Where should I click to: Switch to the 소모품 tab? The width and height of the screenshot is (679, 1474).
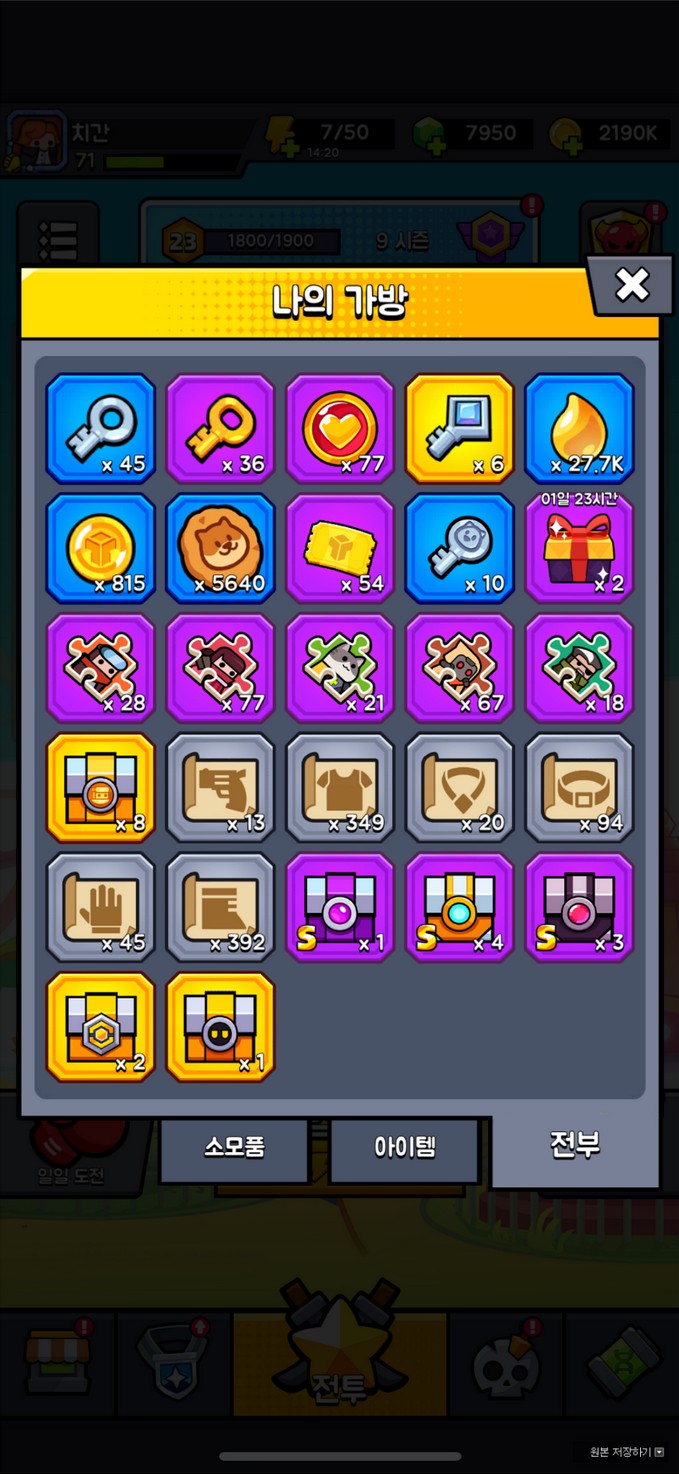click(234, 1146)
